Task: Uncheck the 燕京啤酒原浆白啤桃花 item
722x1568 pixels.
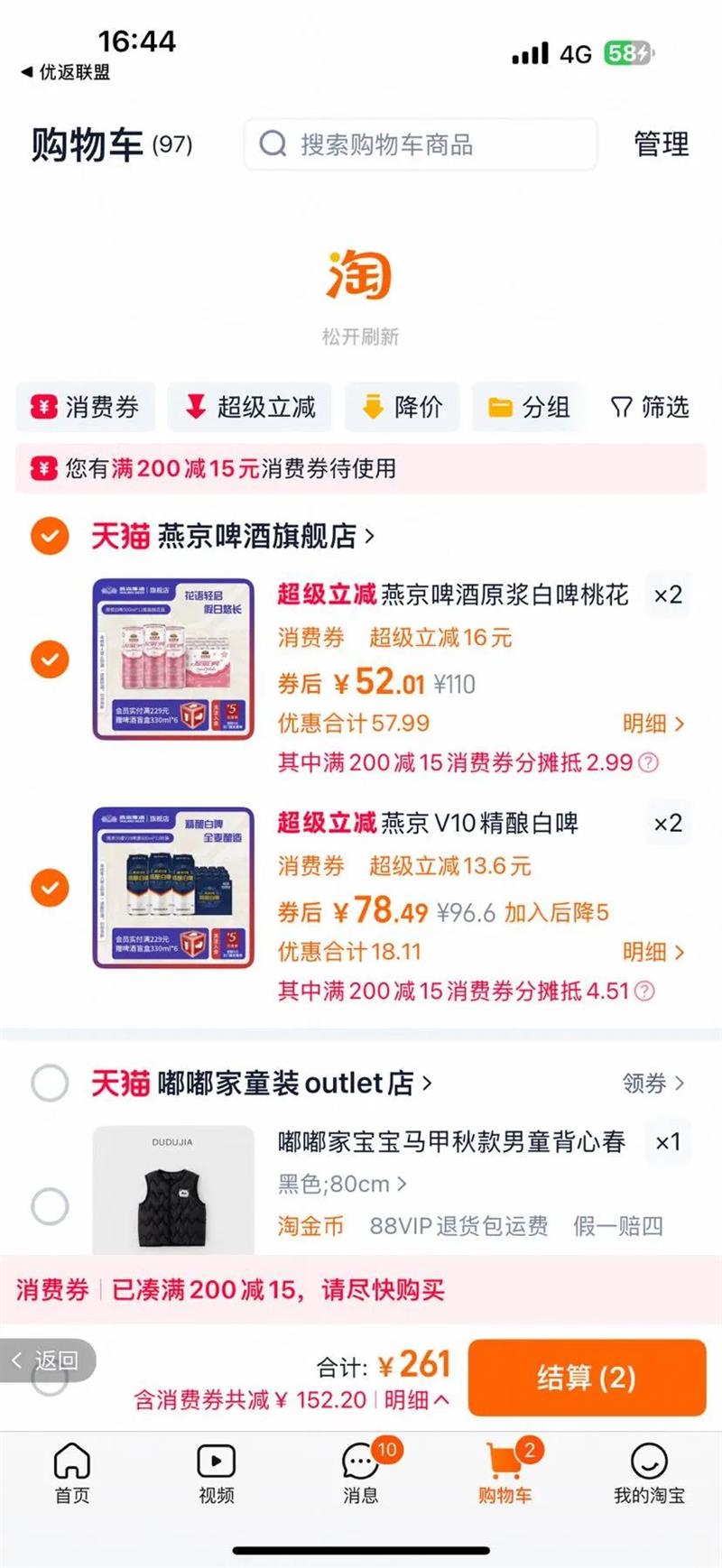Action: [50, 659]
